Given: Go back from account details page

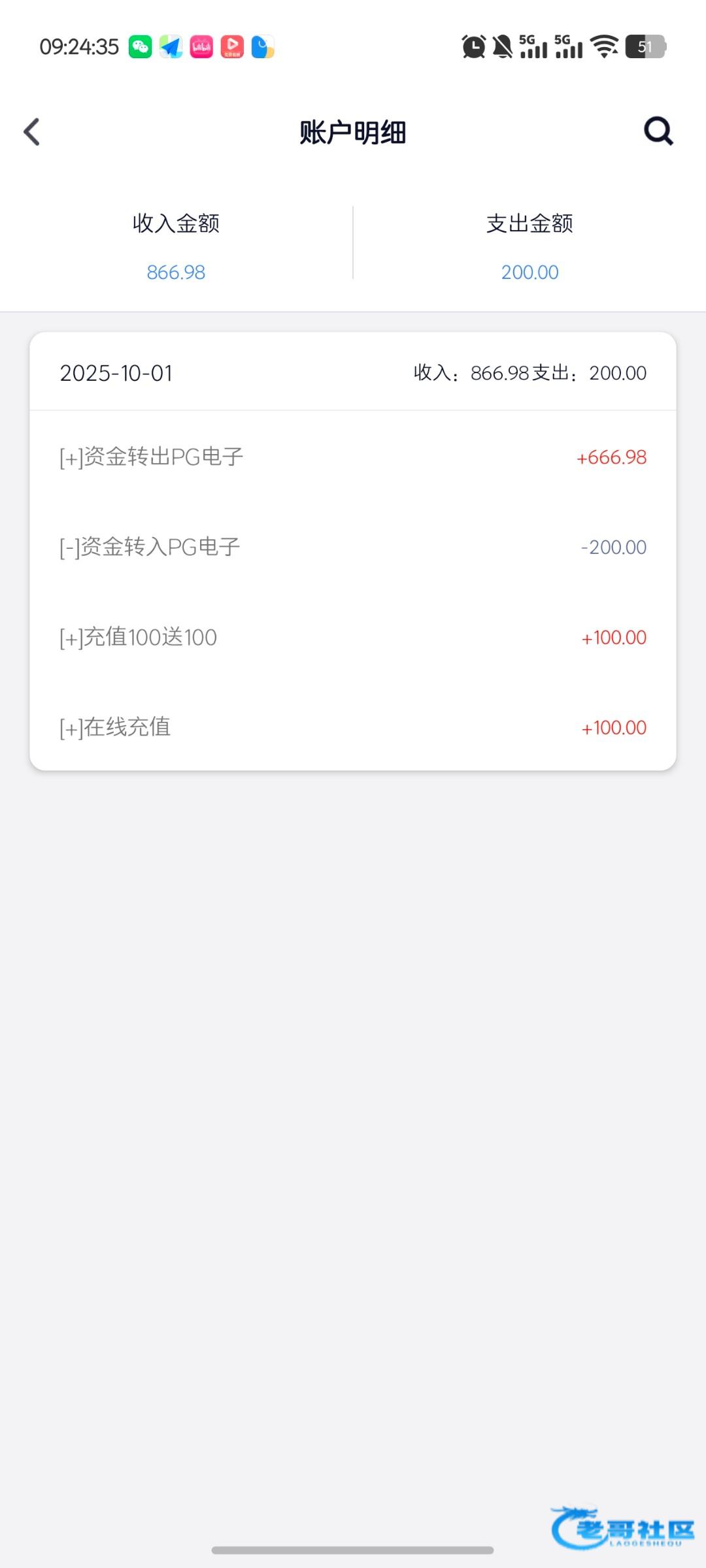Looking at the screenshot, I should pyautogui.click(x=32, y=132).
